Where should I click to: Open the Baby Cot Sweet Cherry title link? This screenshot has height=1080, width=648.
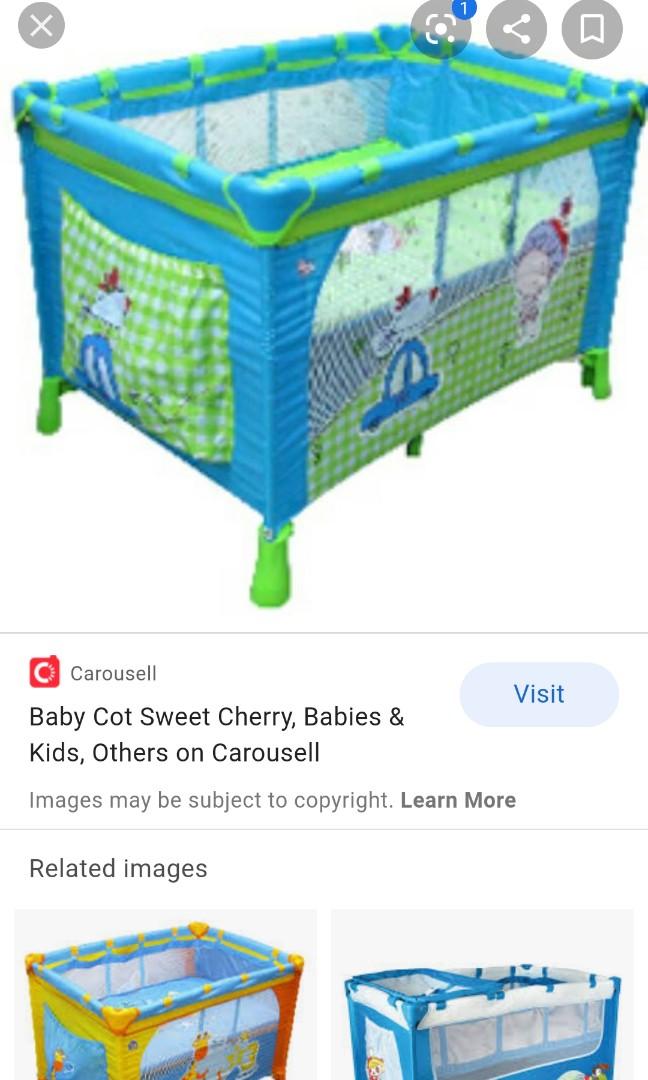pos(216,734)
